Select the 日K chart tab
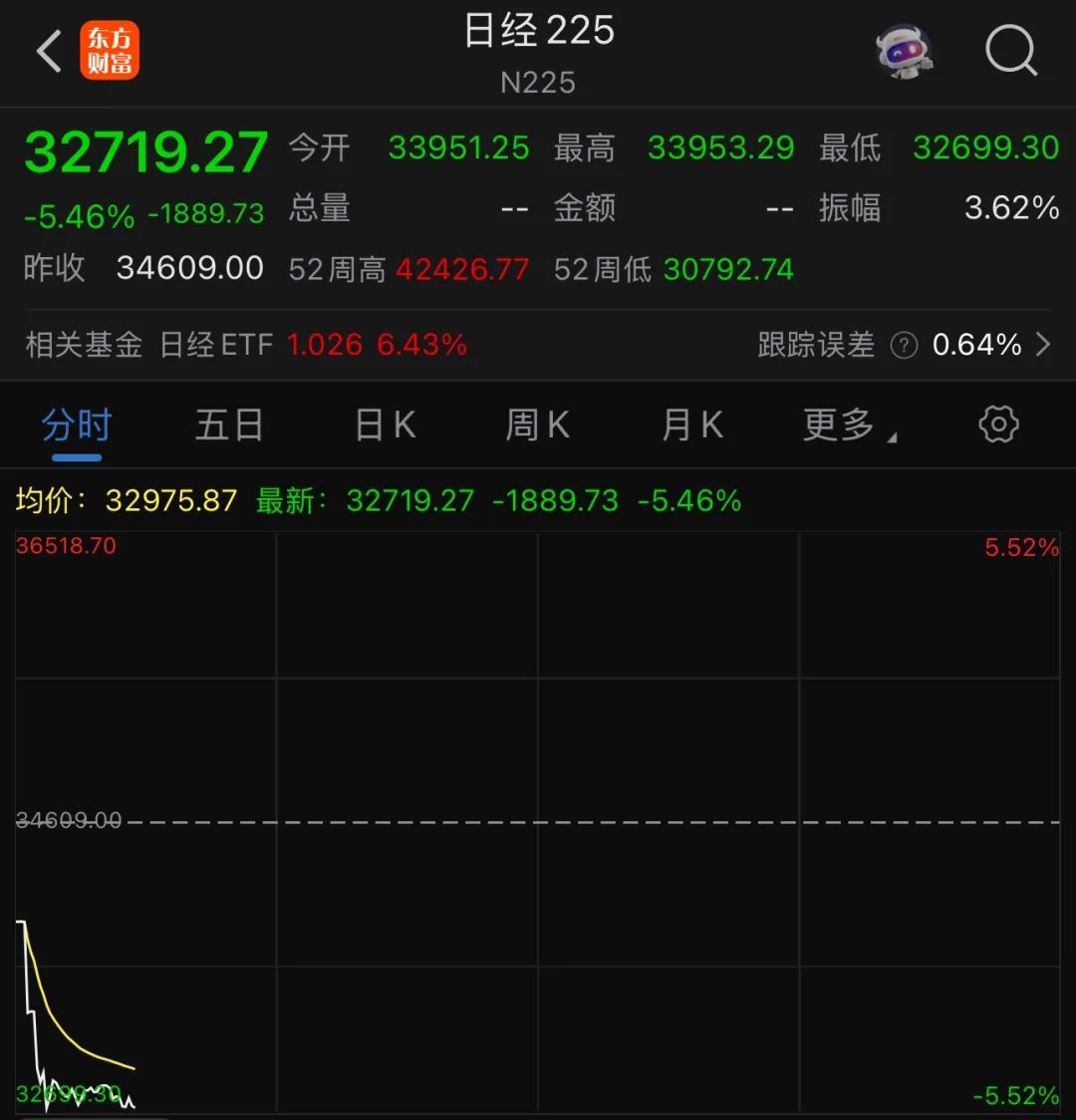This screenshot has width=1076, height=1120. pos(386,426)
